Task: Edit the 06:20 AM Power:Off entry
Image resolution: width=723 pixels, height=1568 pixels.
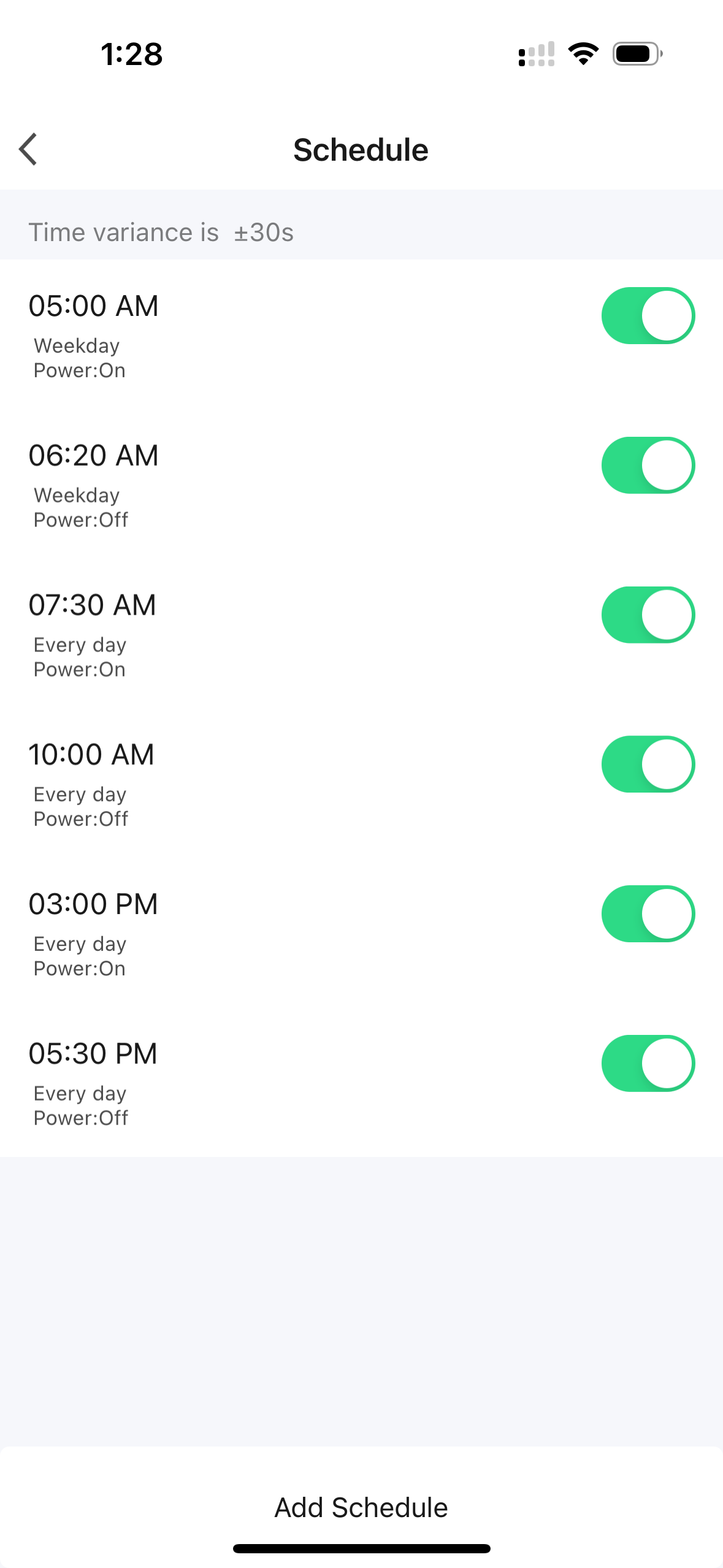Action: (x=245, y=485)
